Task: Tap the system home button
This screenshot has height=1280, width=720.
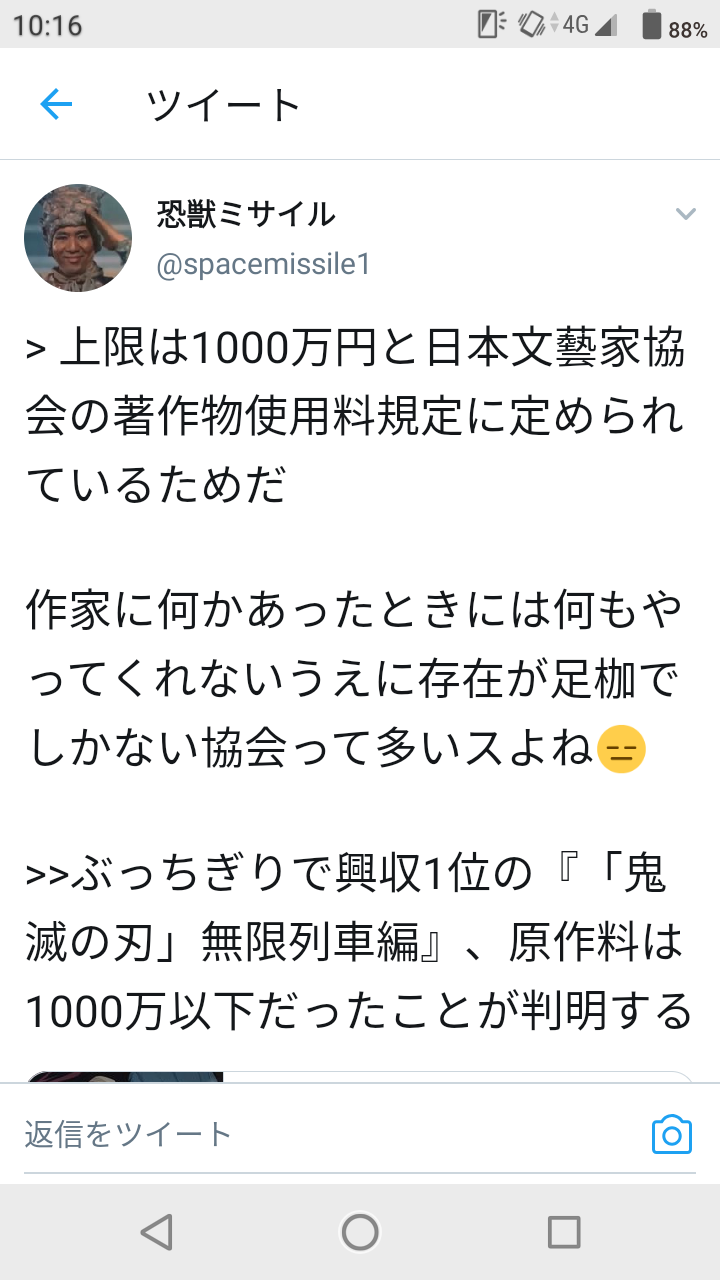Action: 360,1232
